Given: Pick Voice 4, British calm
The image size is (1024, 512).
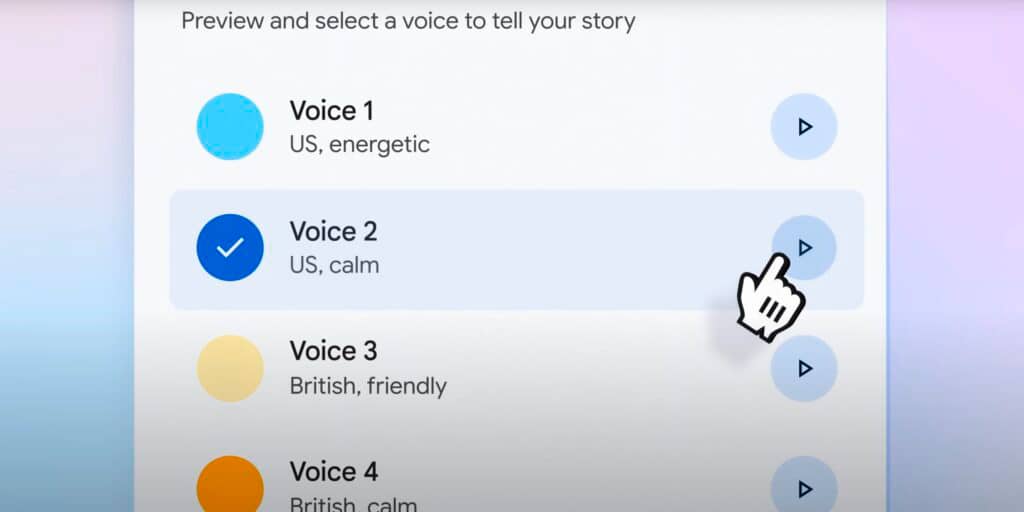Looking at the screenshot, I should click(353, 485).
